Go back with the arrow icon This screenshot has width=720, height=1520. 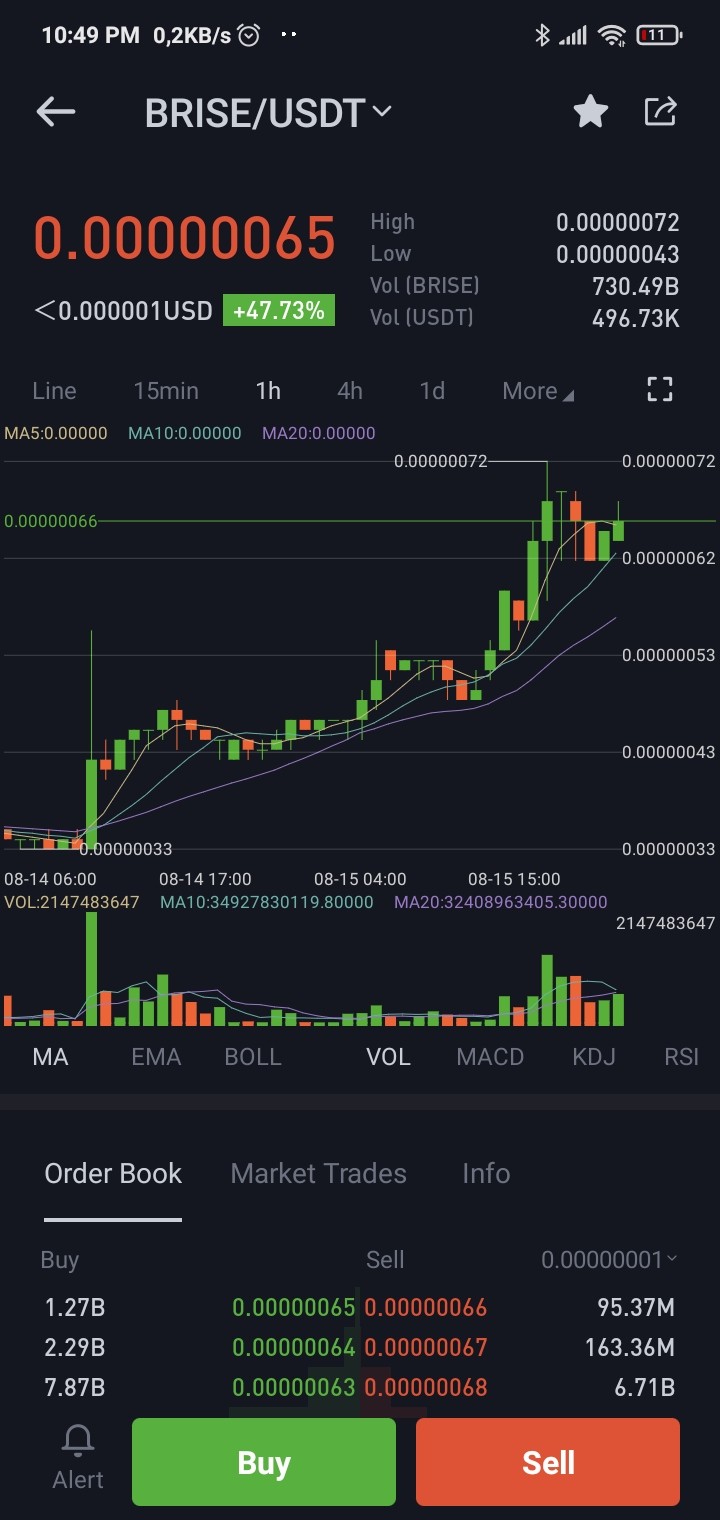click(56, 112)
